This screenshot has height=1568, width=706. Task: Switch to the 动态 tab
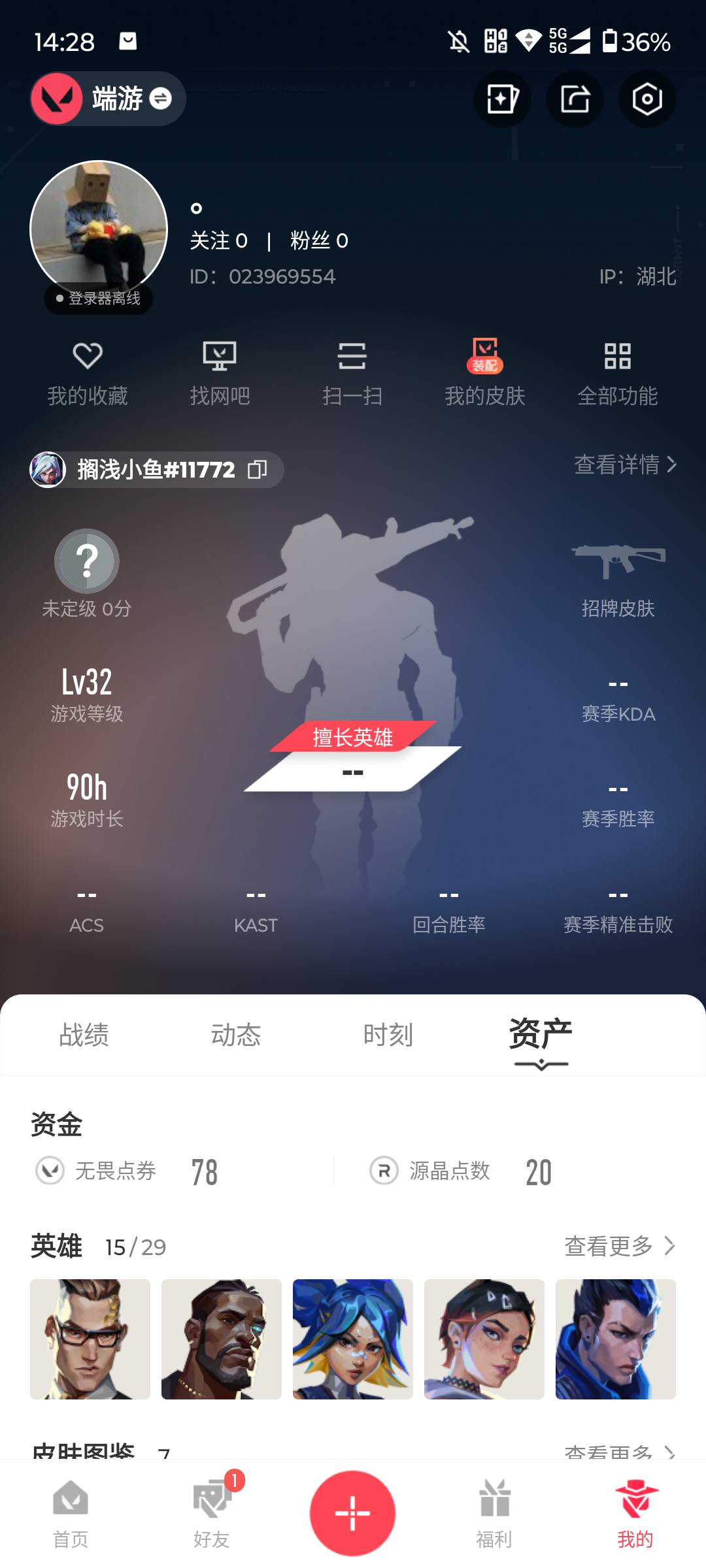[237, 1034]
